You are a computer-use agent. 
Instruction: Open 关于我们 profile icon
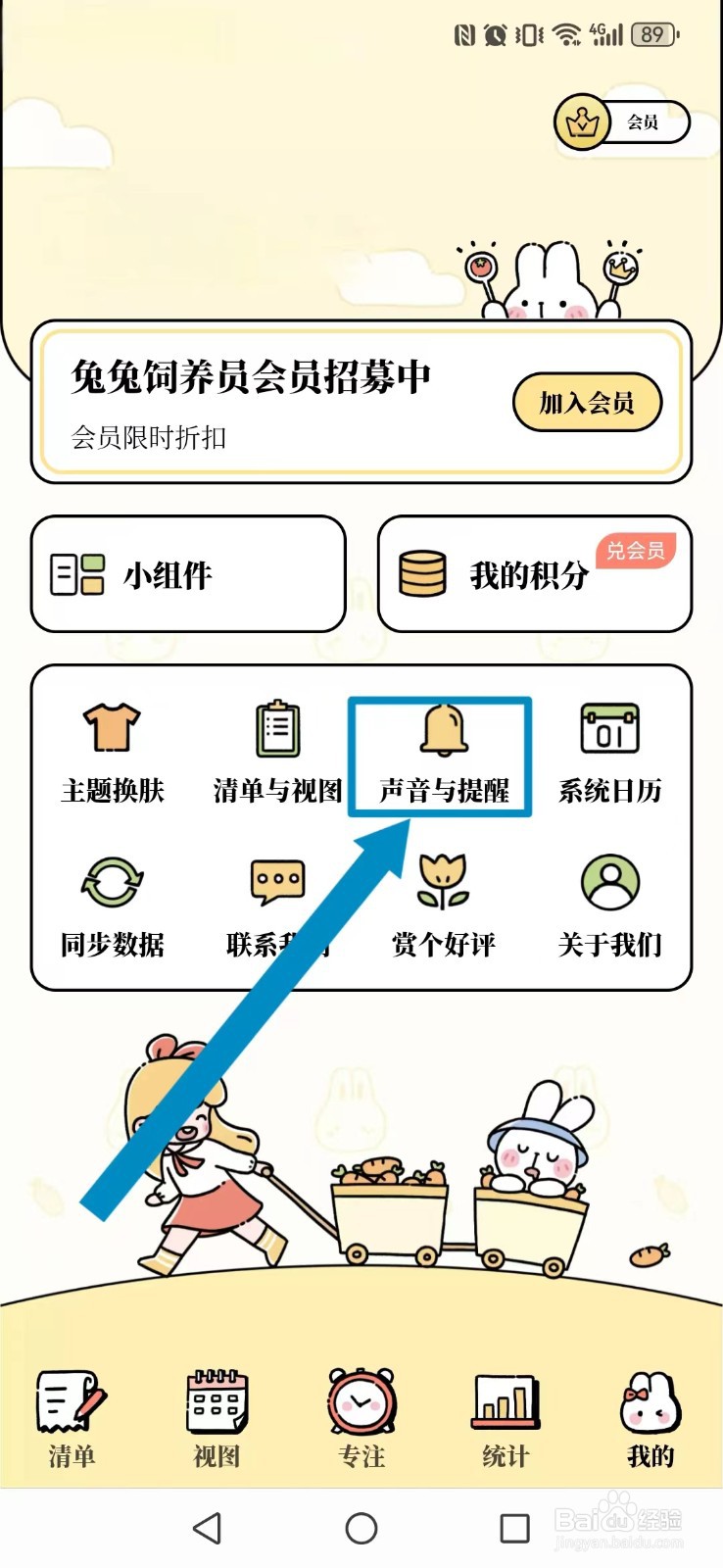tap(609, 887)
